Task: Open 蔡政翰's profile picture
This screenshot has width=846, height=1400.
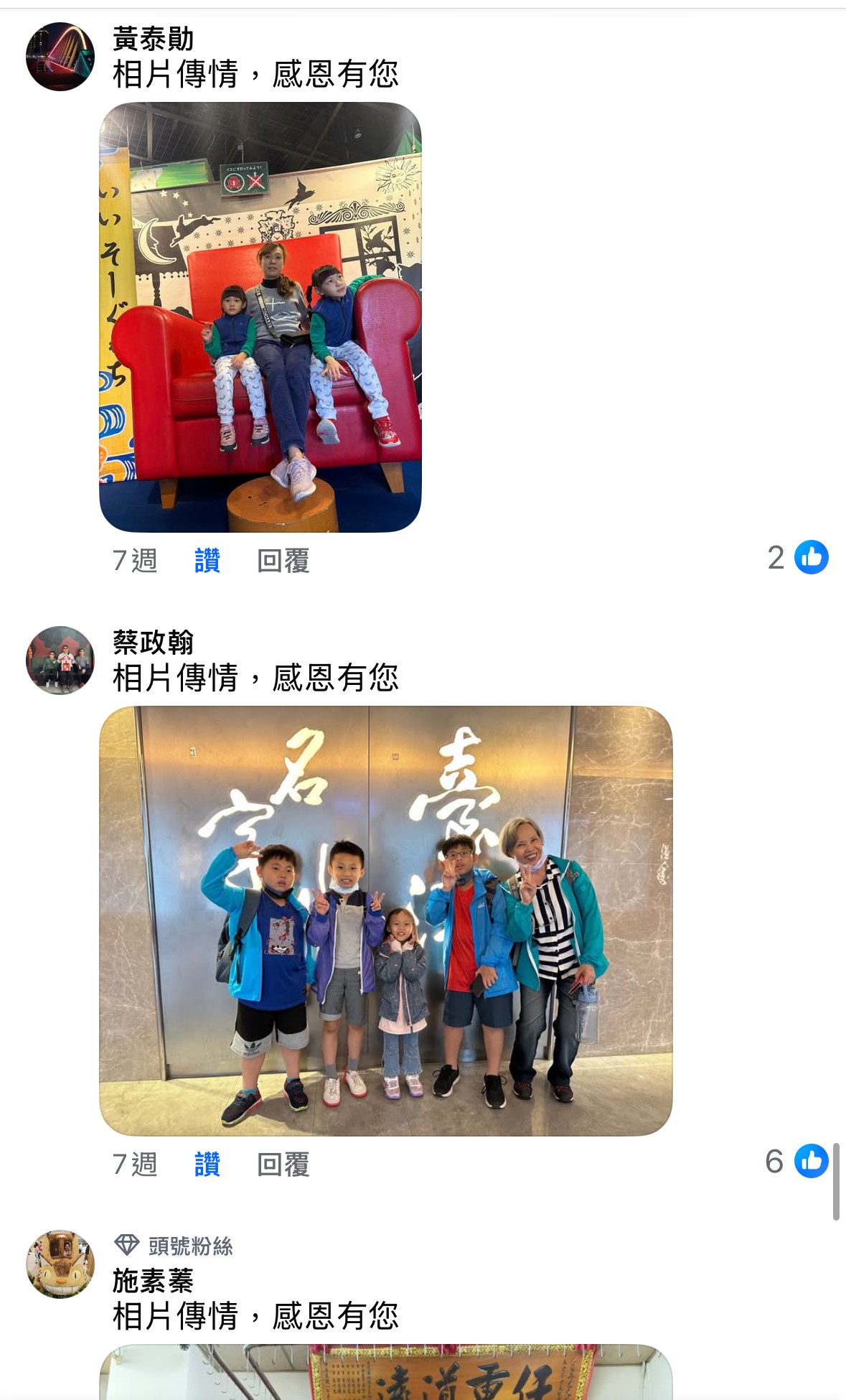Action: pos(60,661)
